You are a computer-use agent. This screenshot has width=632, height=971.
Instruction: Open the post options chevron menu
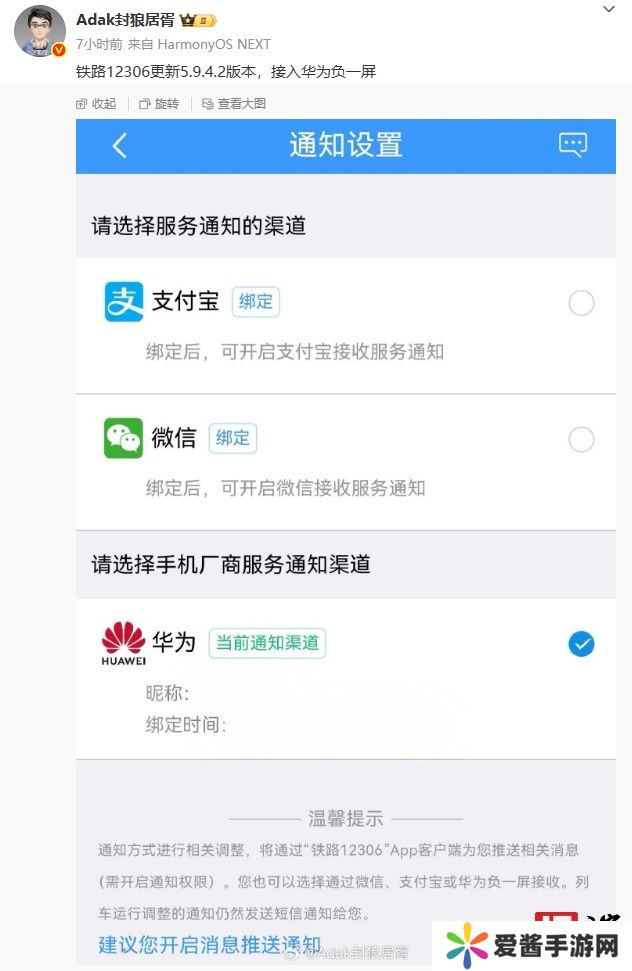click(x=609, y=10)
